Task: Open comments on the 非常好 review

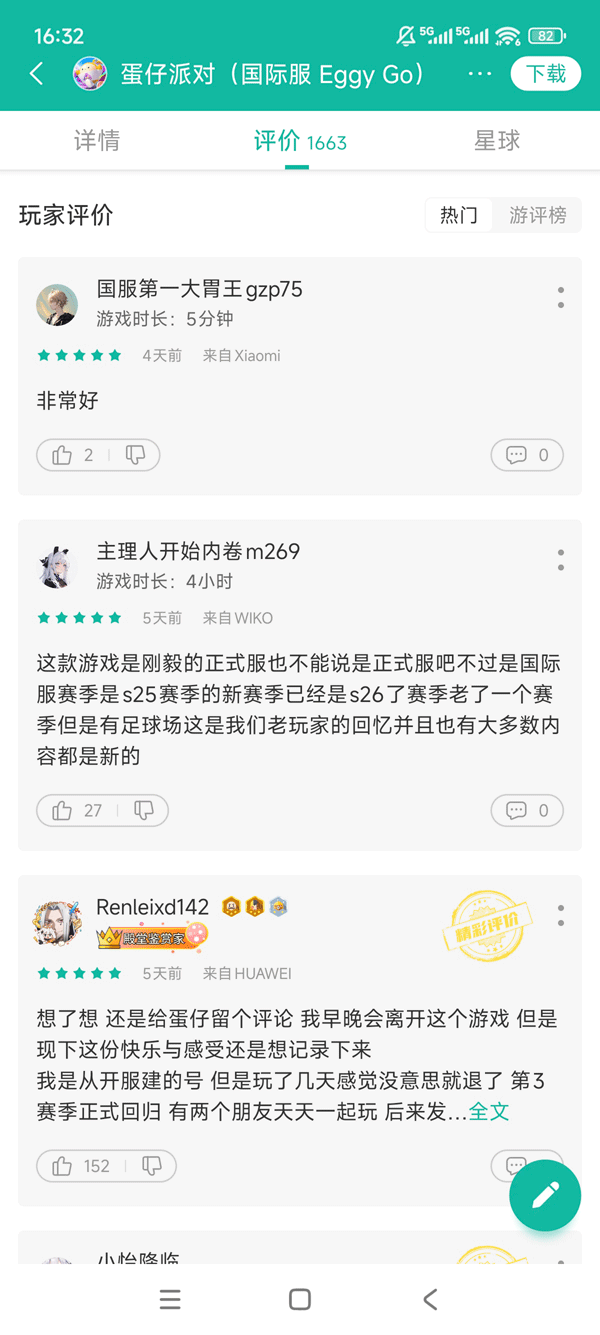Action: pos(527,455)
